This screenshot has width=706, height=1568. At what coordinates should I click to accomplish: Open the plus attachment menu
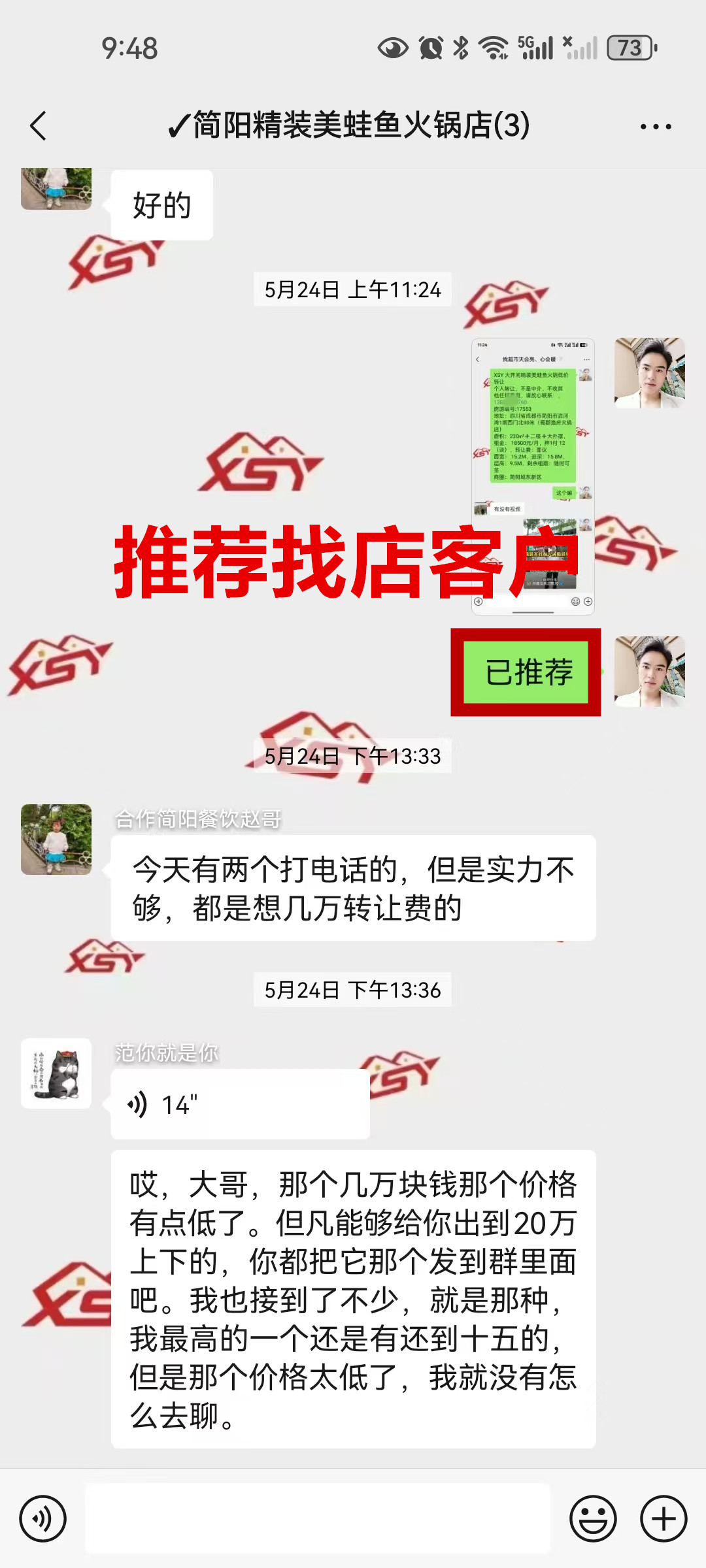664,1518
